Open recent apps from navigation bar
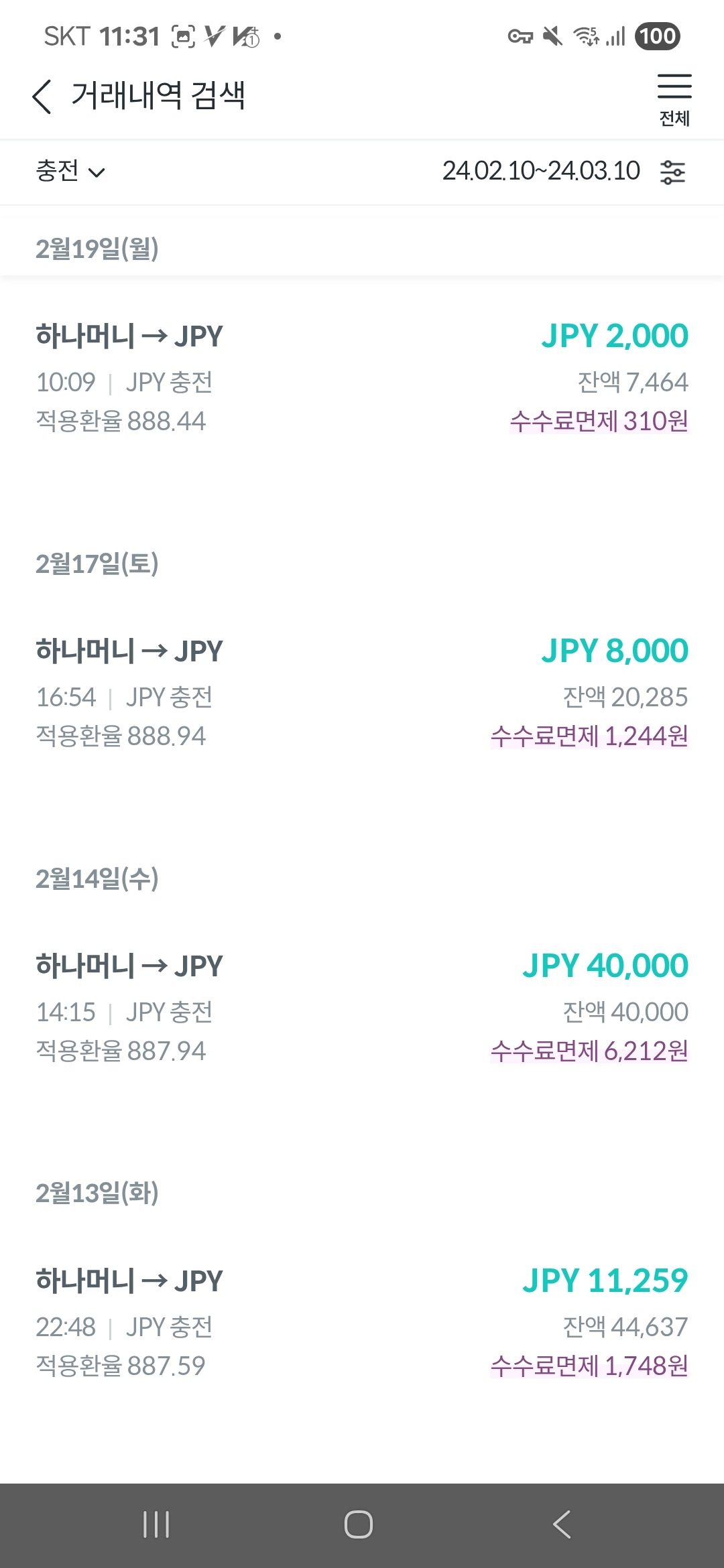 click(x=156, y=1524)
